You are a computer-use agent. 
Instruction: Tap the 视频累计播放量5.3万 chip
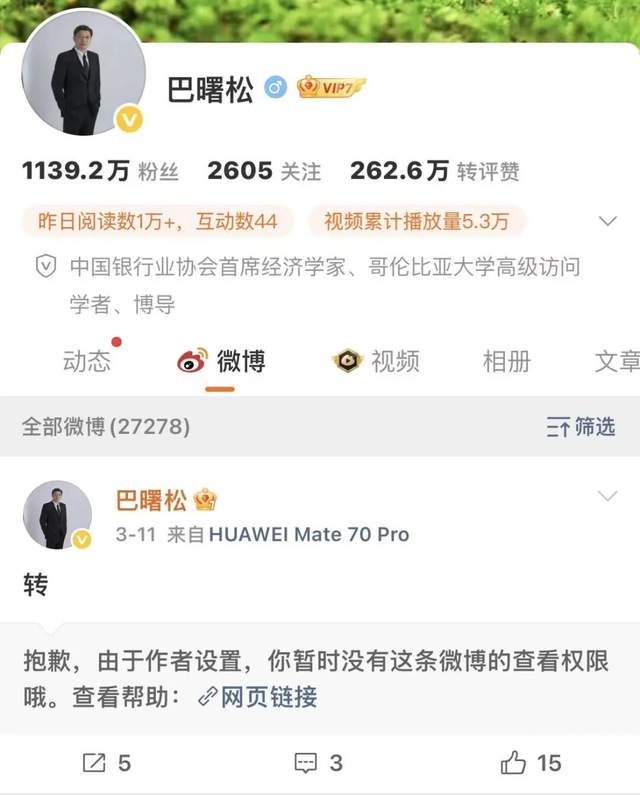(416, 220)
